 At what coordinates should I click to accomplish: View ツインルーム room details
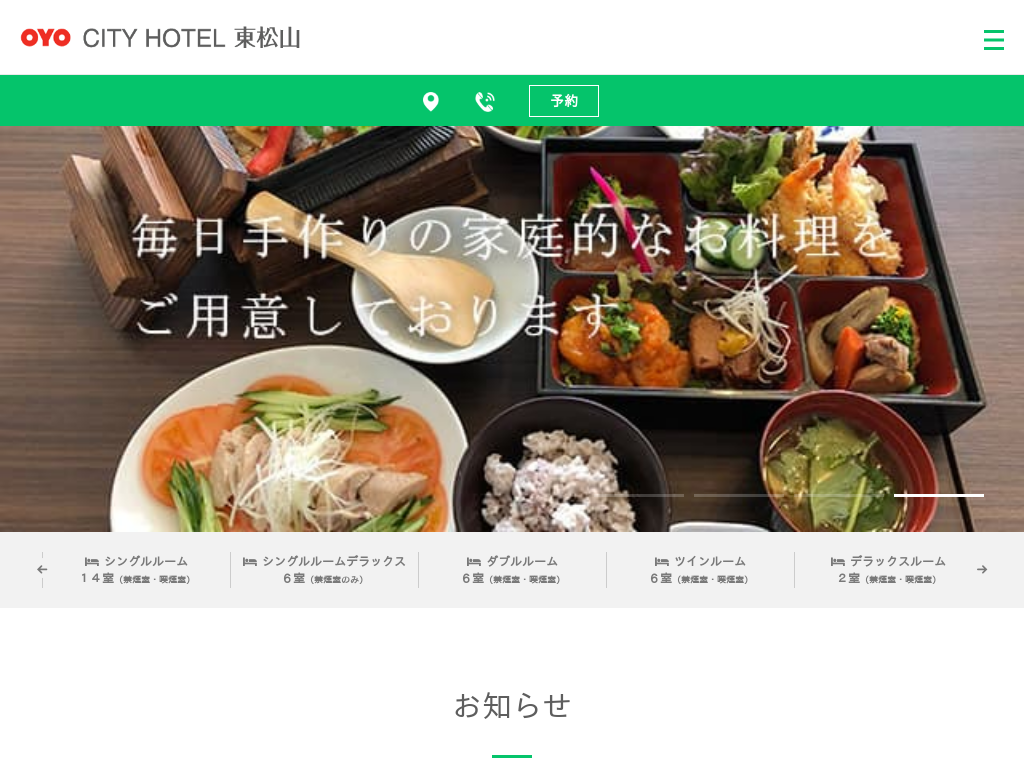(700, 569)
